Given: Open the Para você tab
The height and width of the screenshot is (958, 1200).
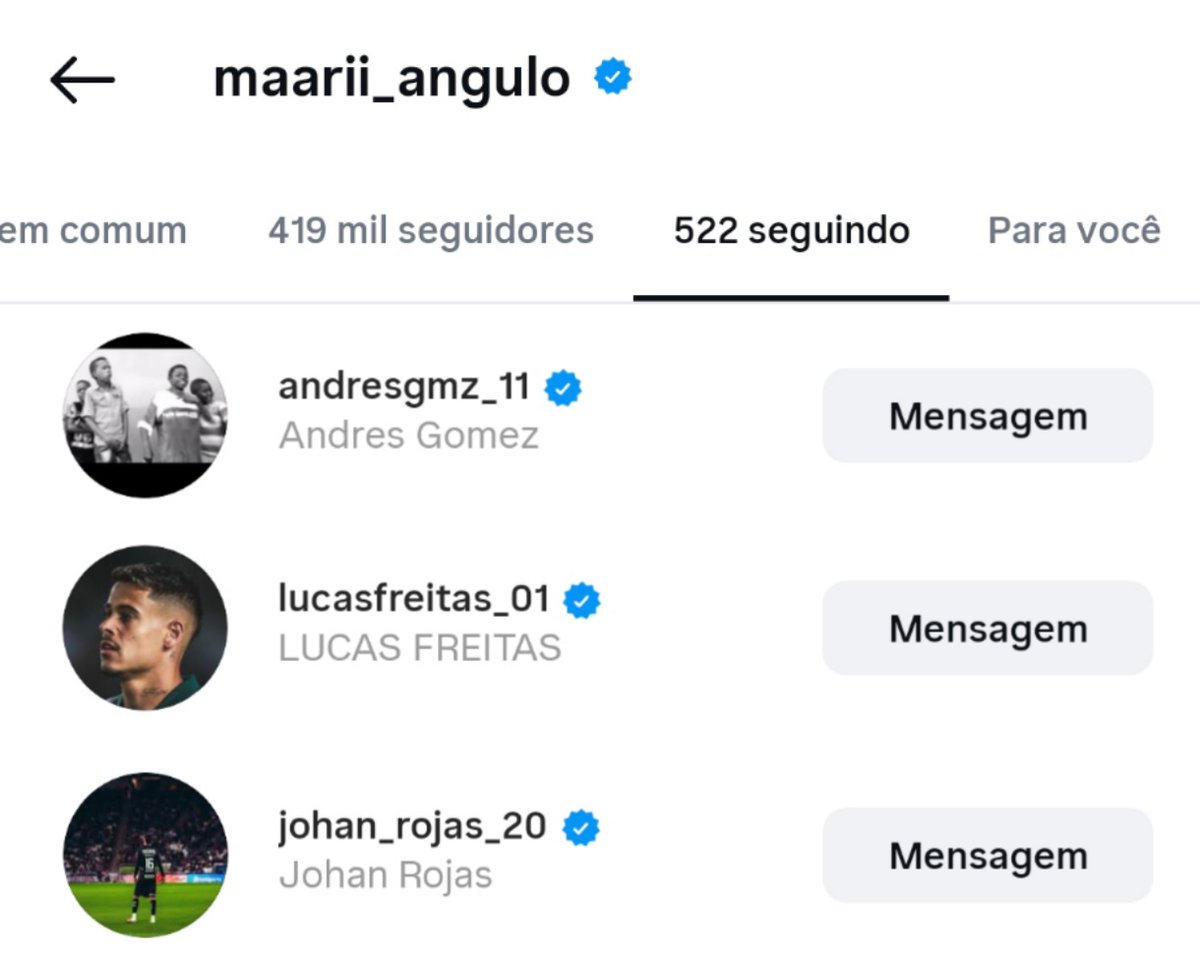Looking at the screenshot, I should [1074, 231].
